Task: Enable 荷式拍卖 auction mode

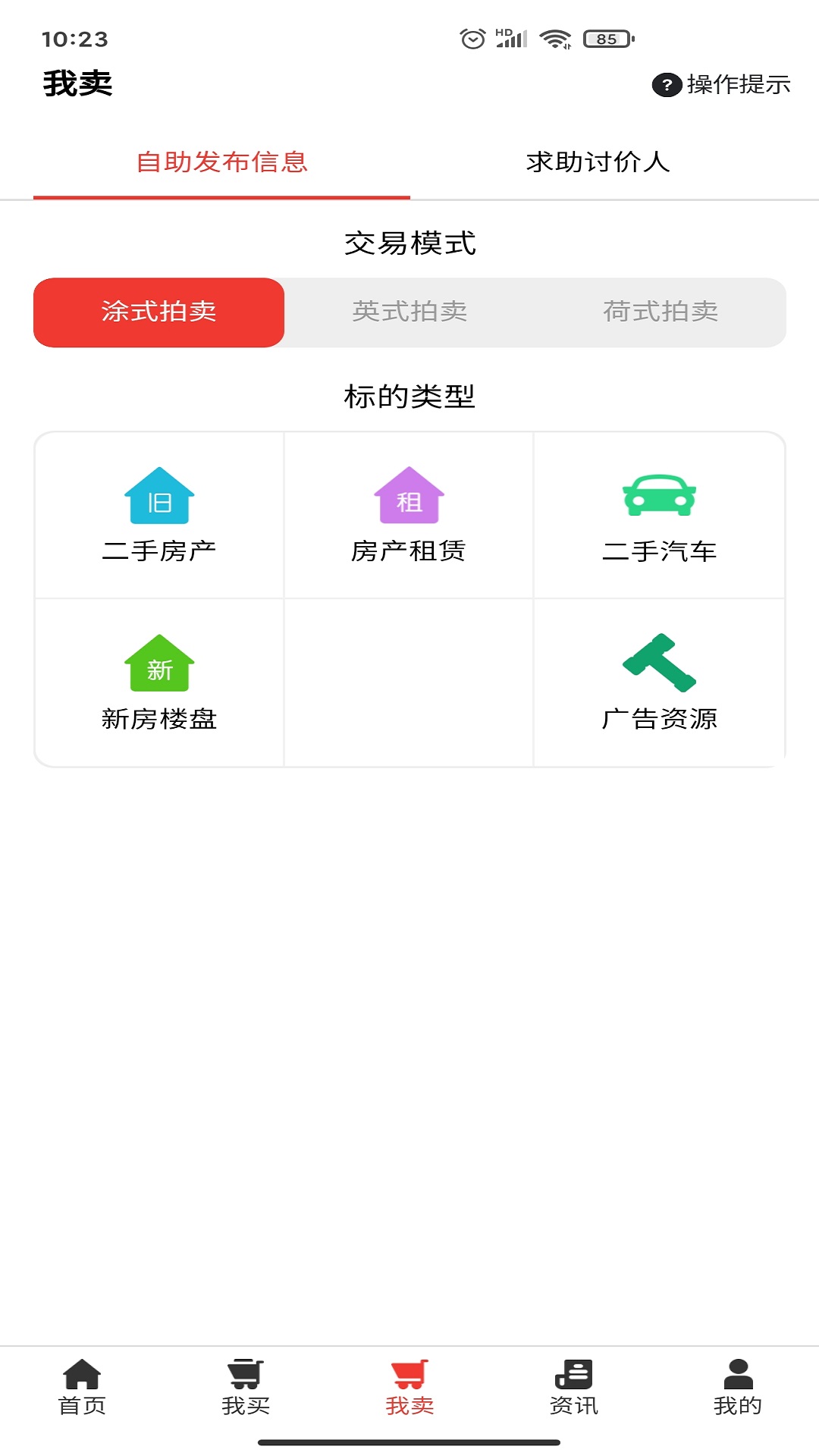Action: click(x=660, y=312)
